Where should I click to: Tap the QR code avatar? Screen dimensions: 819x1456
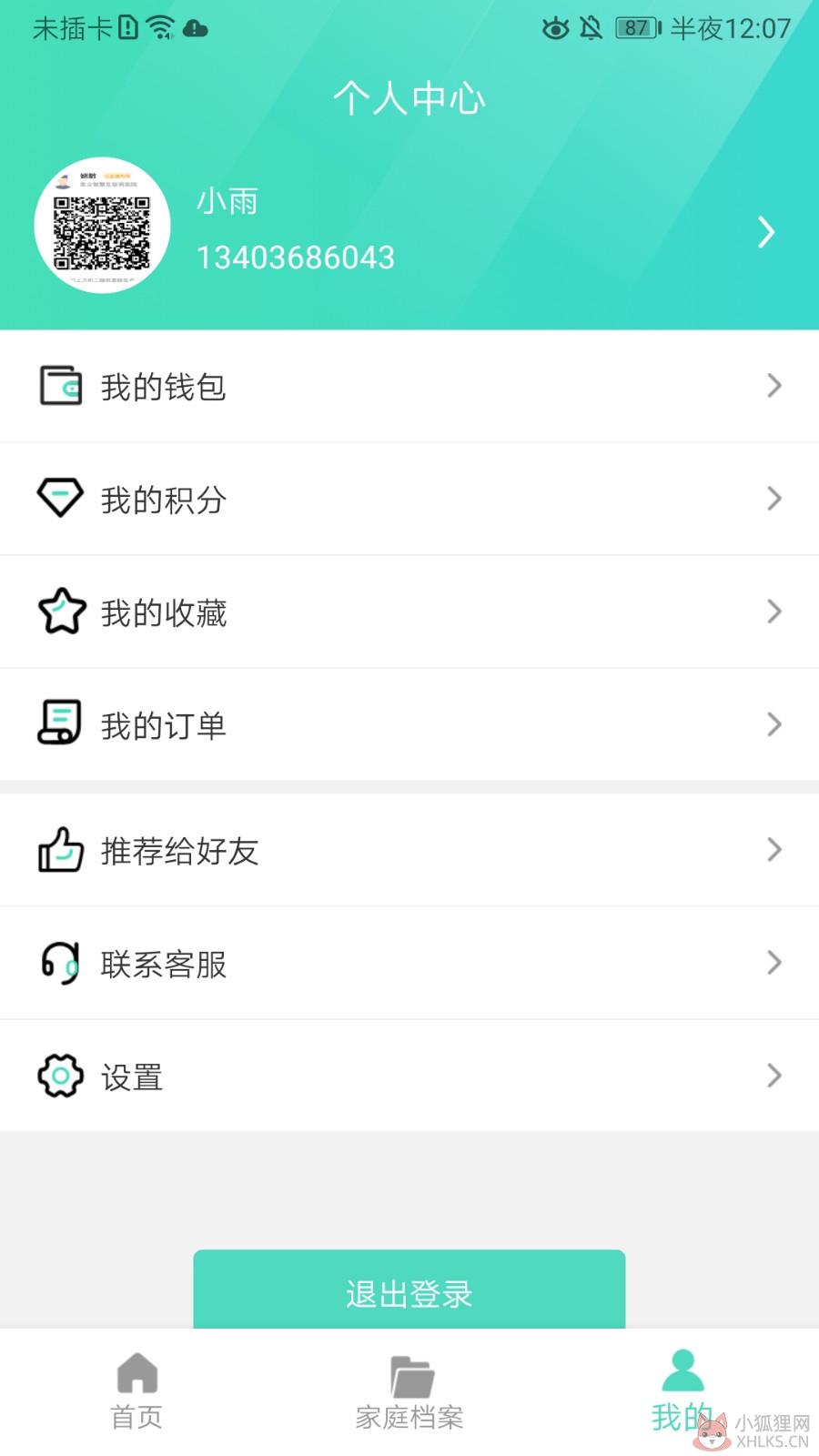[x=102, y=226]
